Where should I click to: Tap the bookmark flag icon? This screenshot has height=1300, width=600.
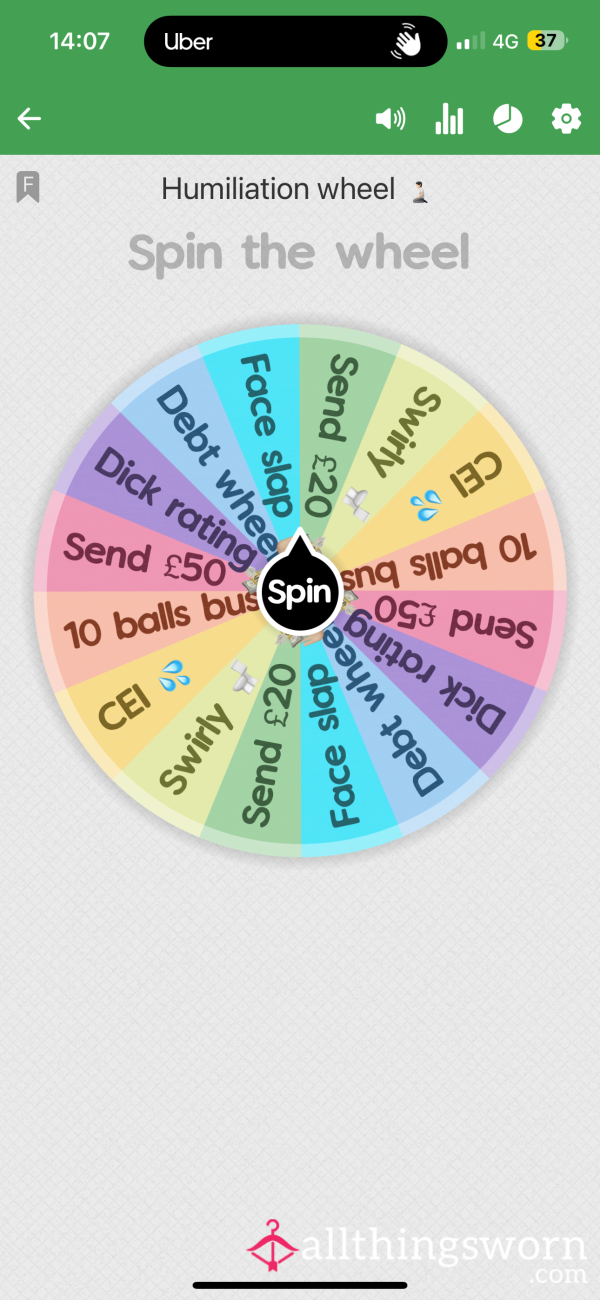click(28, 187)
